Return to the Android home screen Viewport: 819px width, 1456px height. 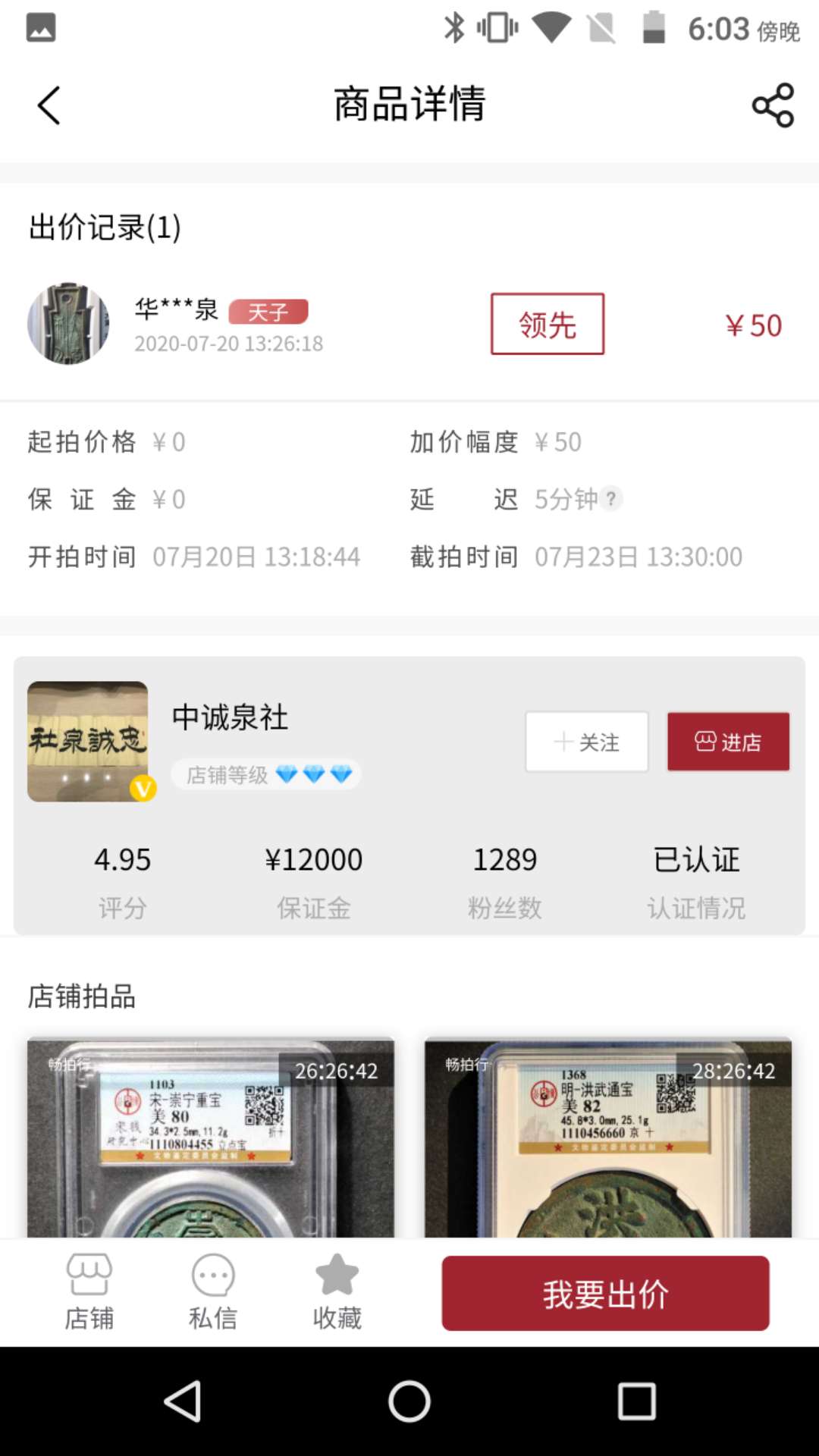(409, 1401)
